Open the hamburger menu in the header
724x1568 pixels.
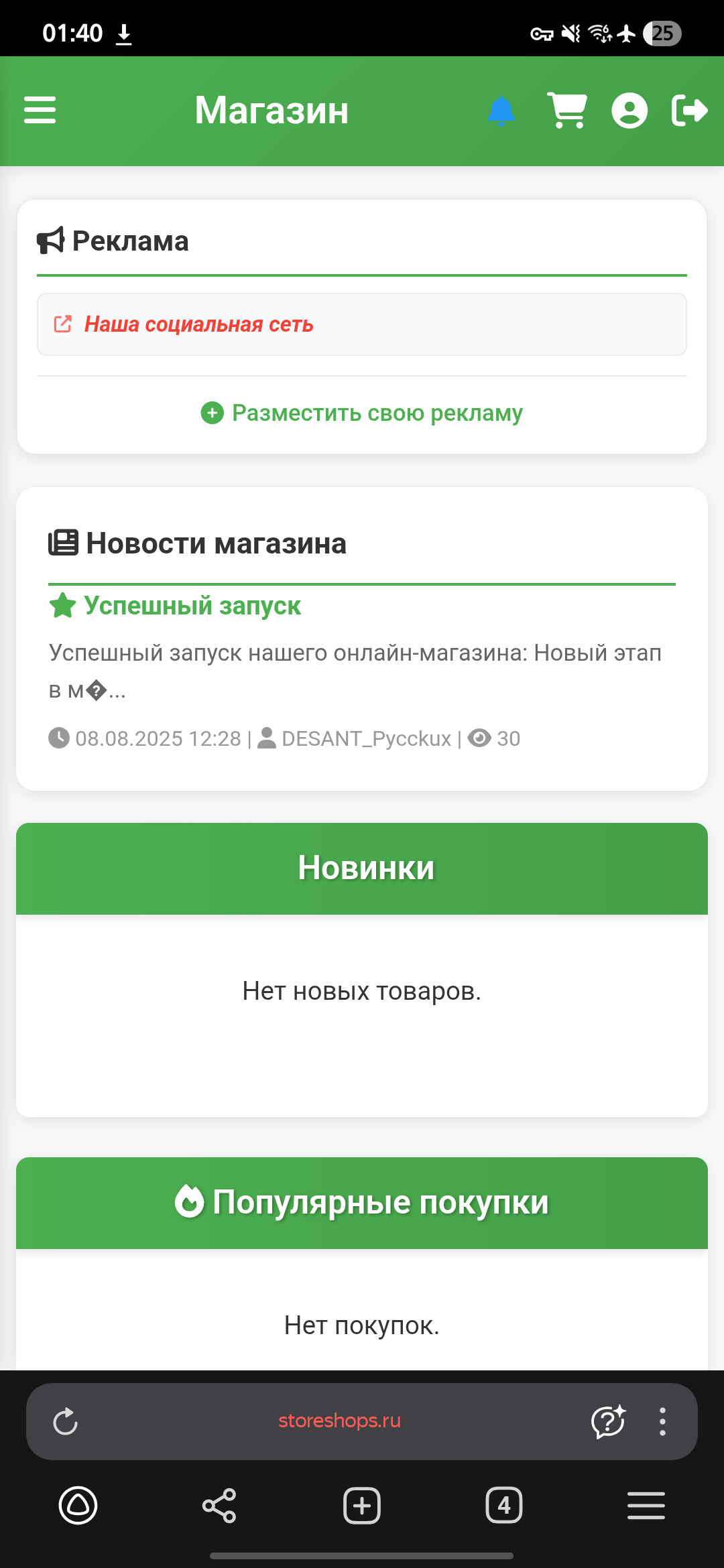point(40,111)
